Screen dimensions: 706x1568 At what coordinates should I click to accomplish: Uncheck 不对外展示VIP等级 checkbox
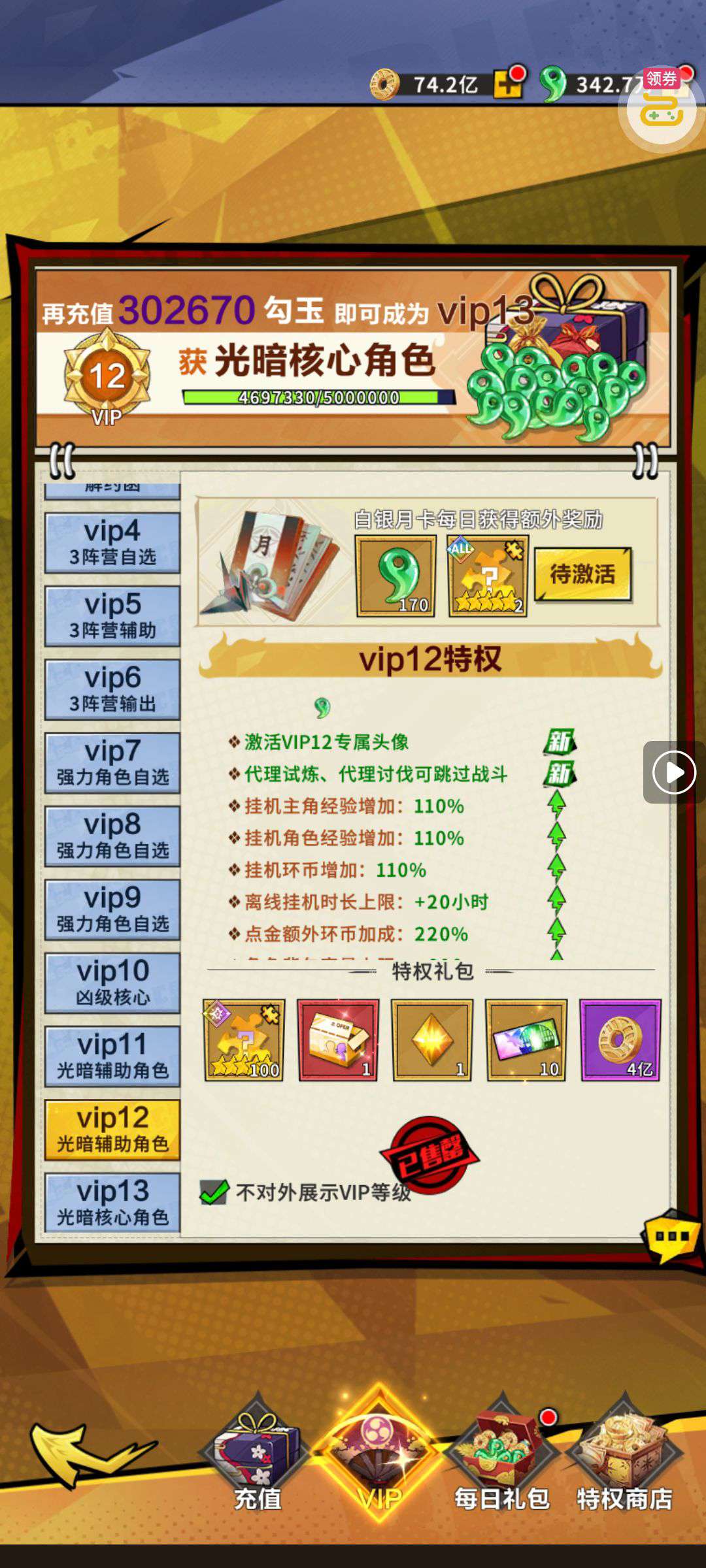point(214,1192)
